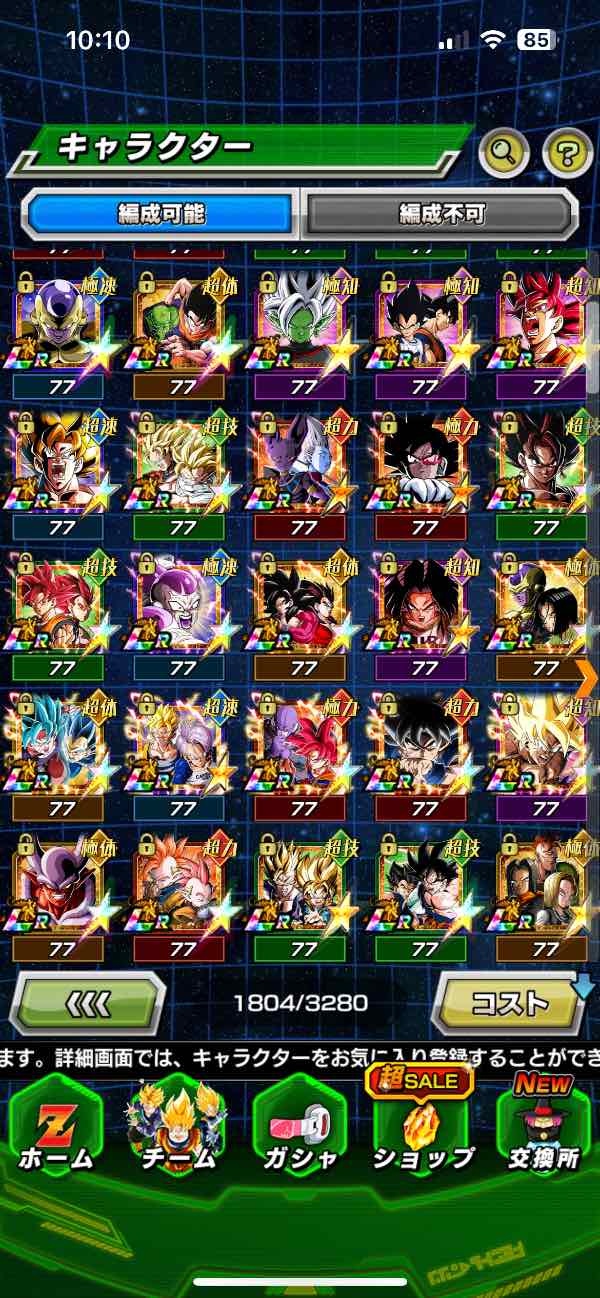Go to ホーム in the bottom menu
Viewport: 600px width, 1298px height.
(x=57, y=1125)
